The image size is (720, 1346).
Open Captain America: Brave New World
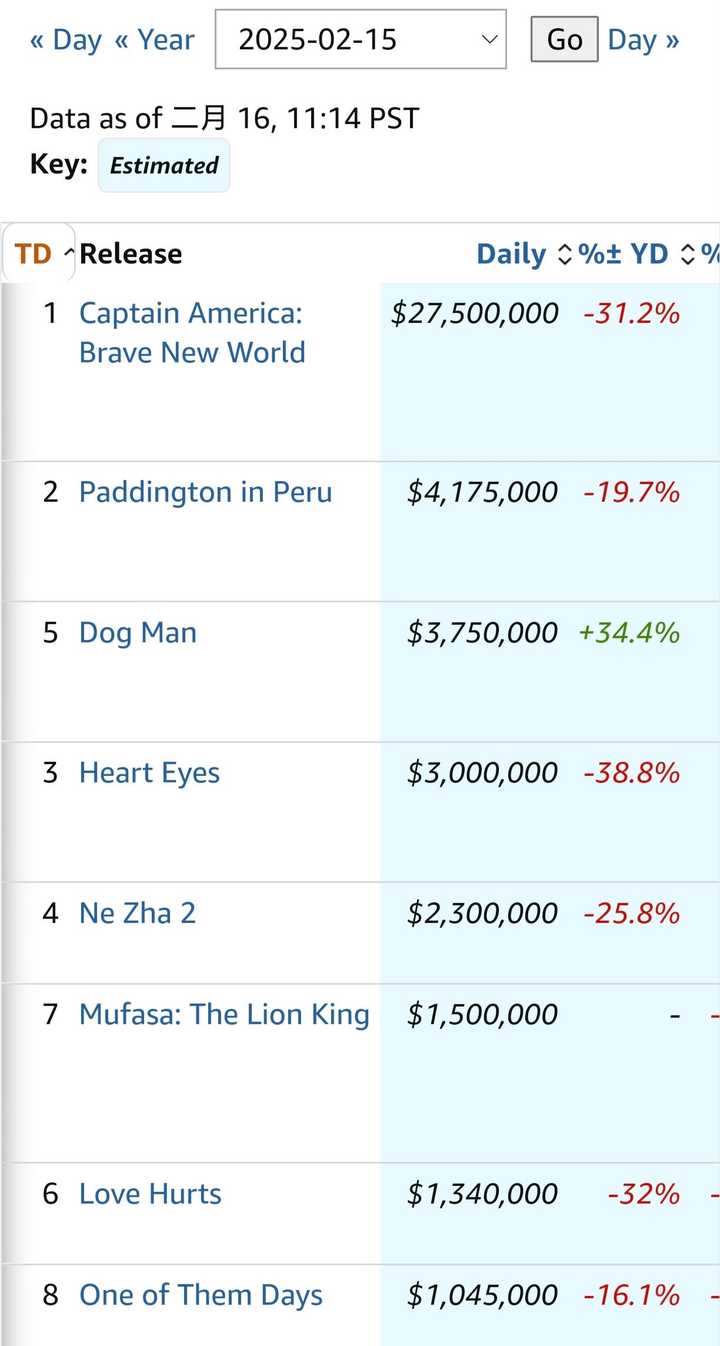192,333
